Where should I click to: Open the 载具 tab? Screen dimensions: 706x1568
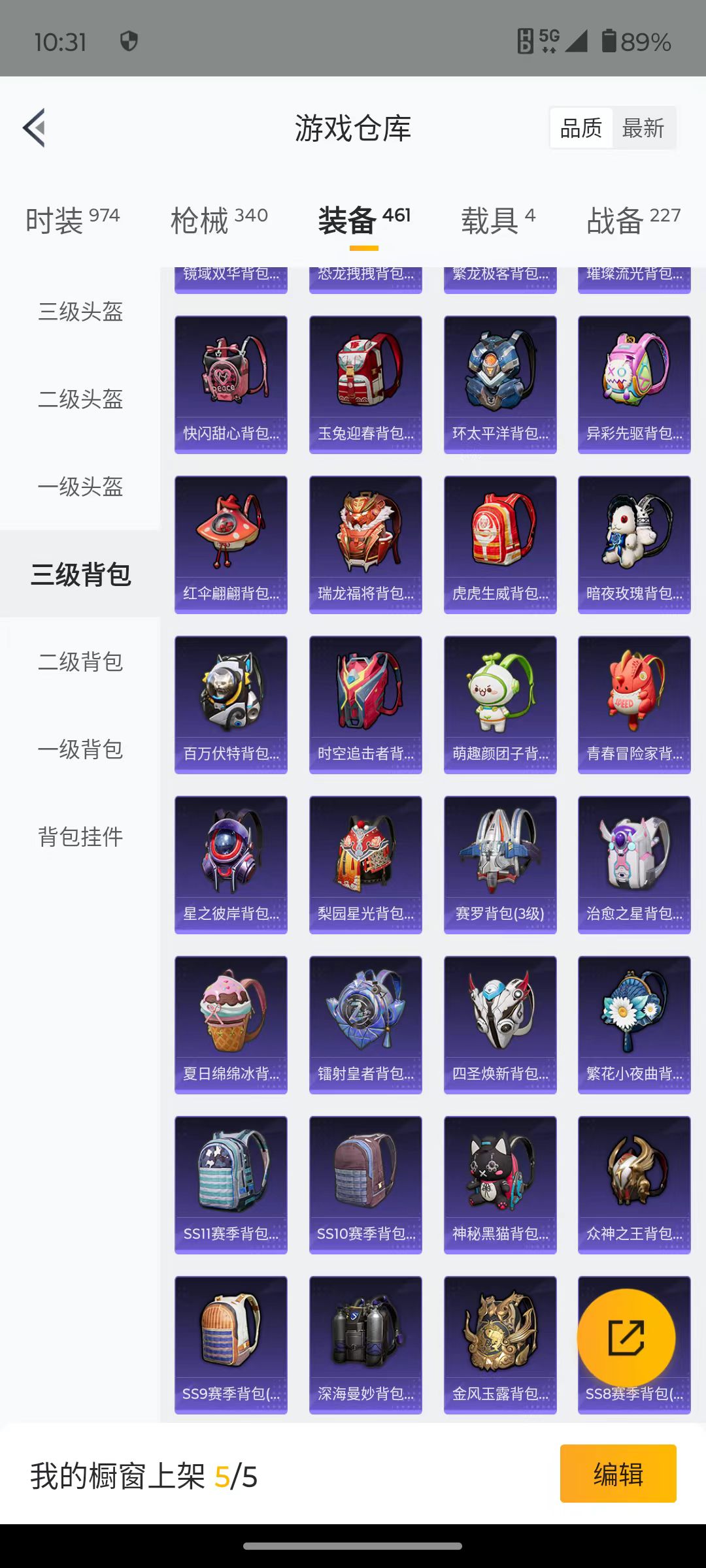click(498, 220)
